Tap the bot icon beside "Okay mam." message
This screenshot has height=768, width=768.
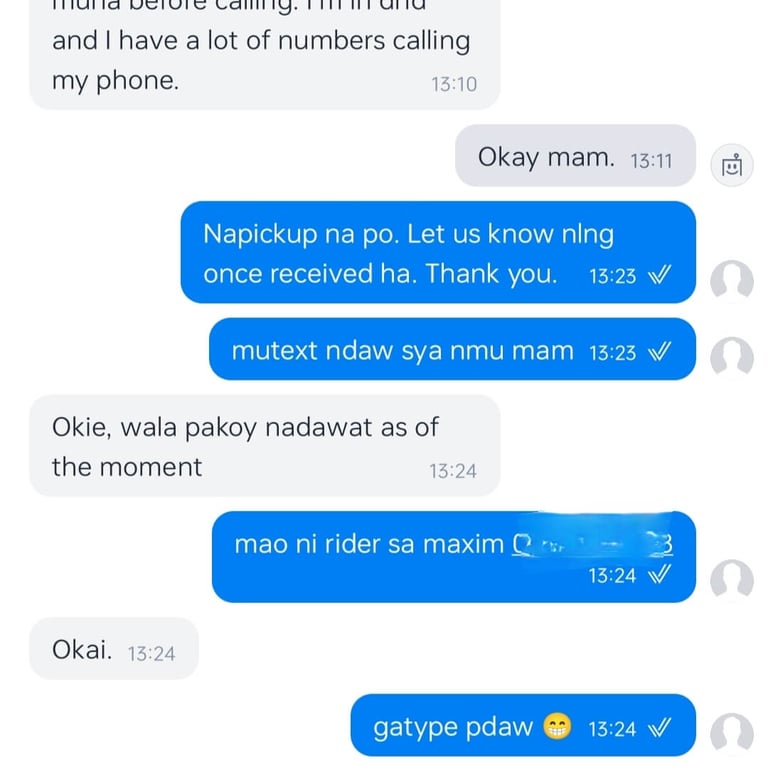731,165
